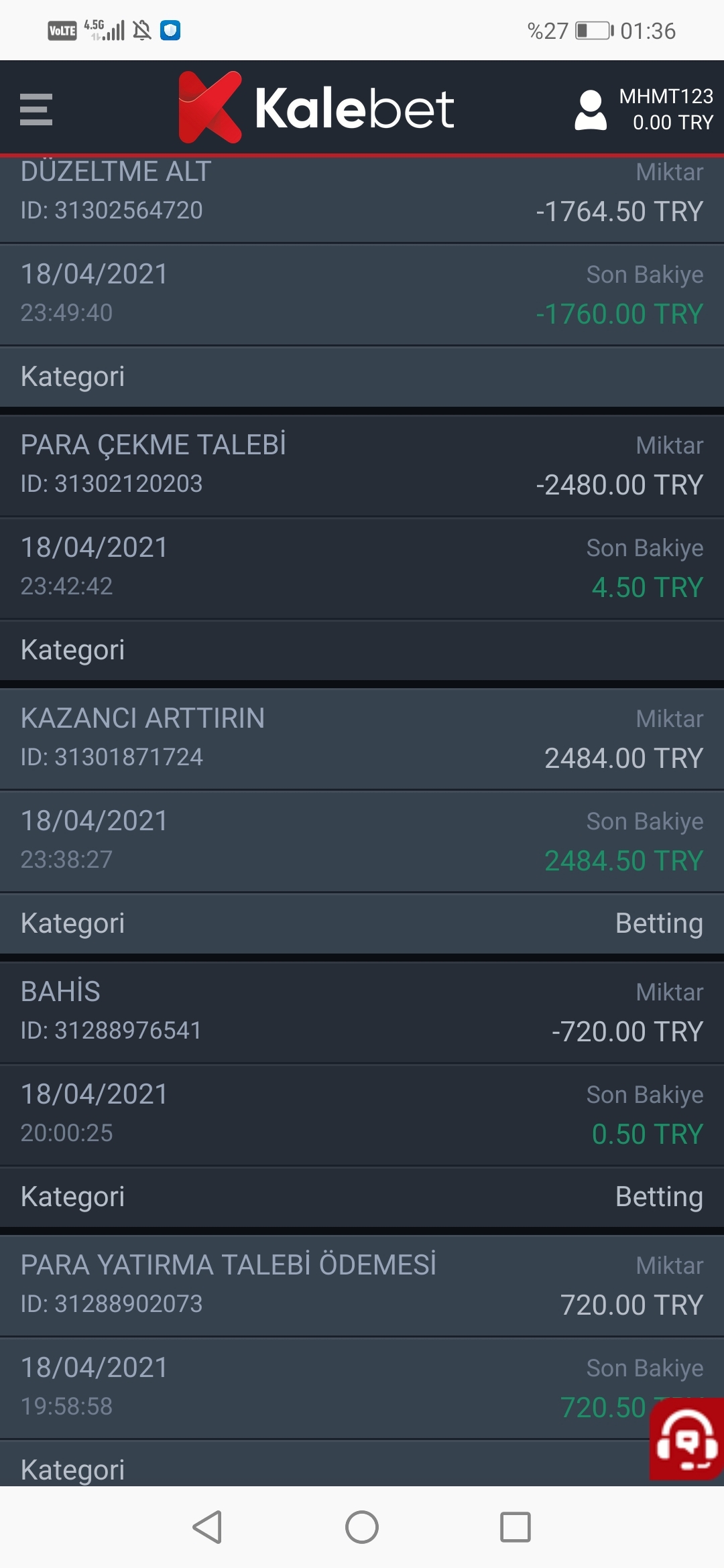
Task: Open the recent apps overview
Action: click(516, 1527)
